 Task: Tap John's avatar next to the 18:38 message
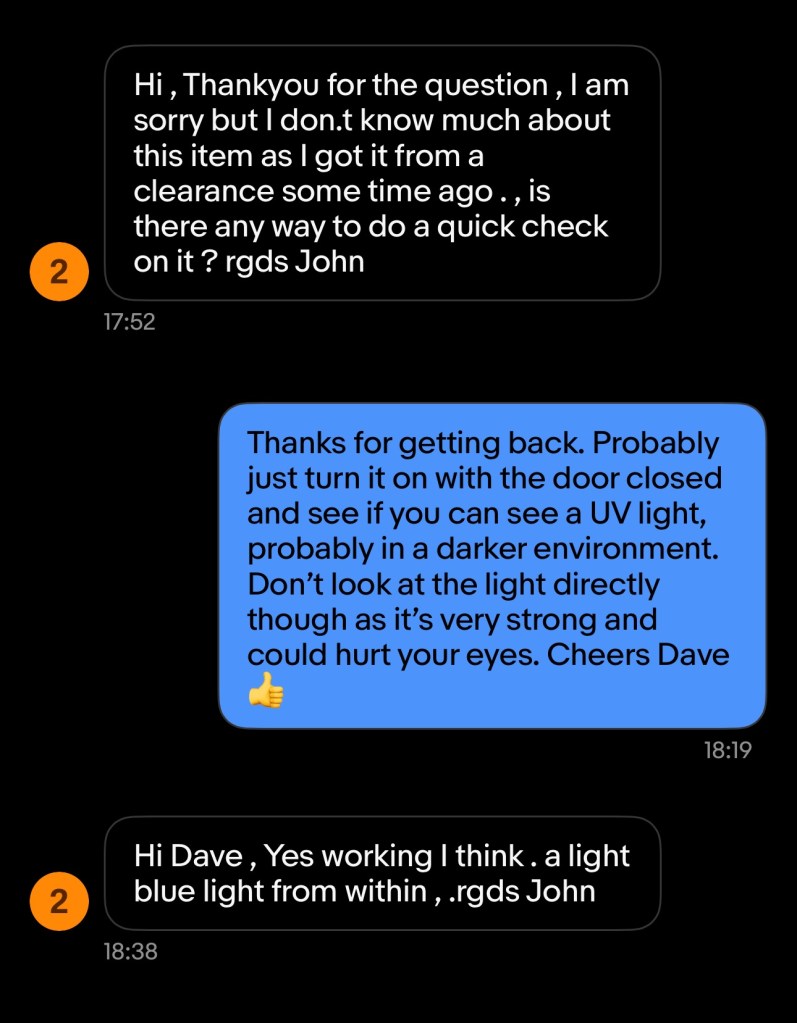point(60,900)
